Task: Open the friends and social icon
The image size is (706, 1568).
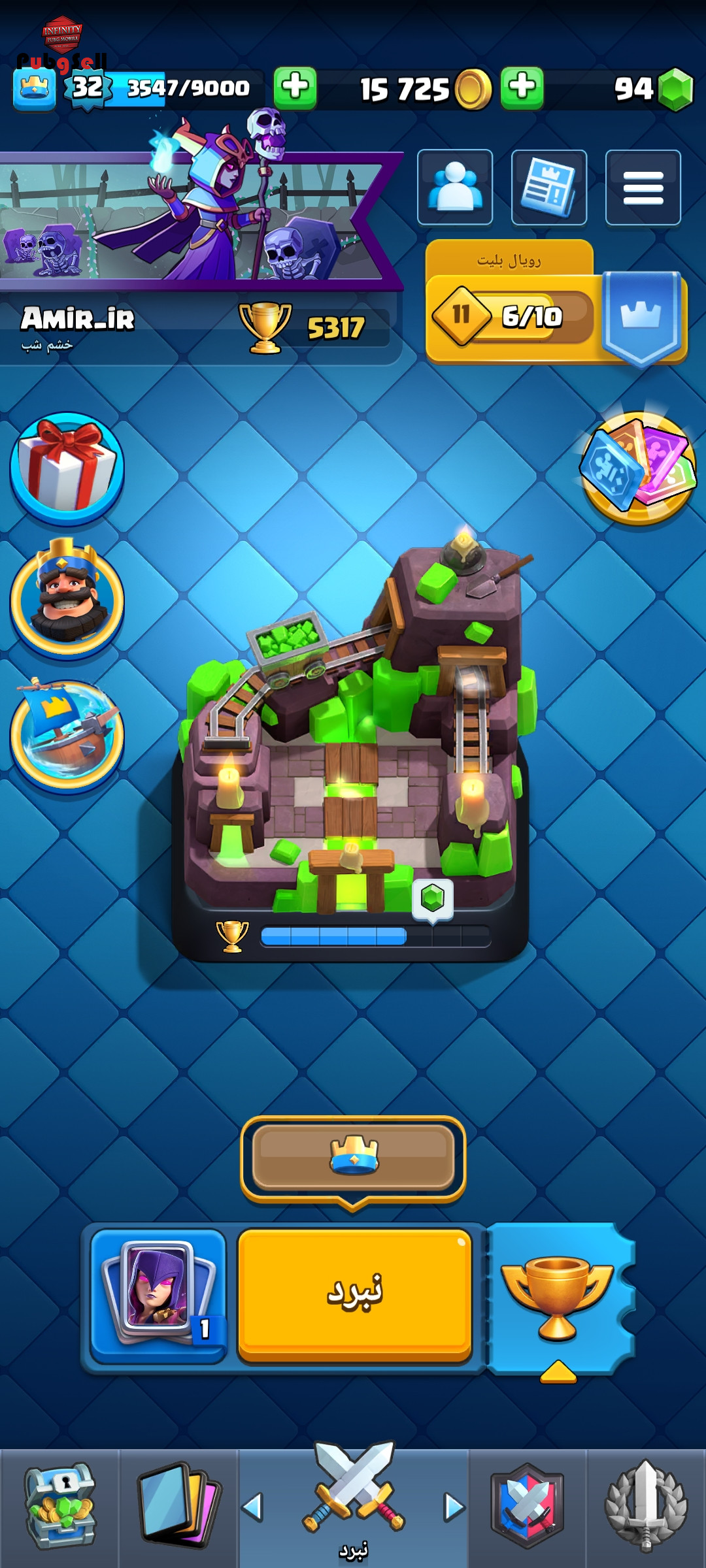Action: pos(455,187)
